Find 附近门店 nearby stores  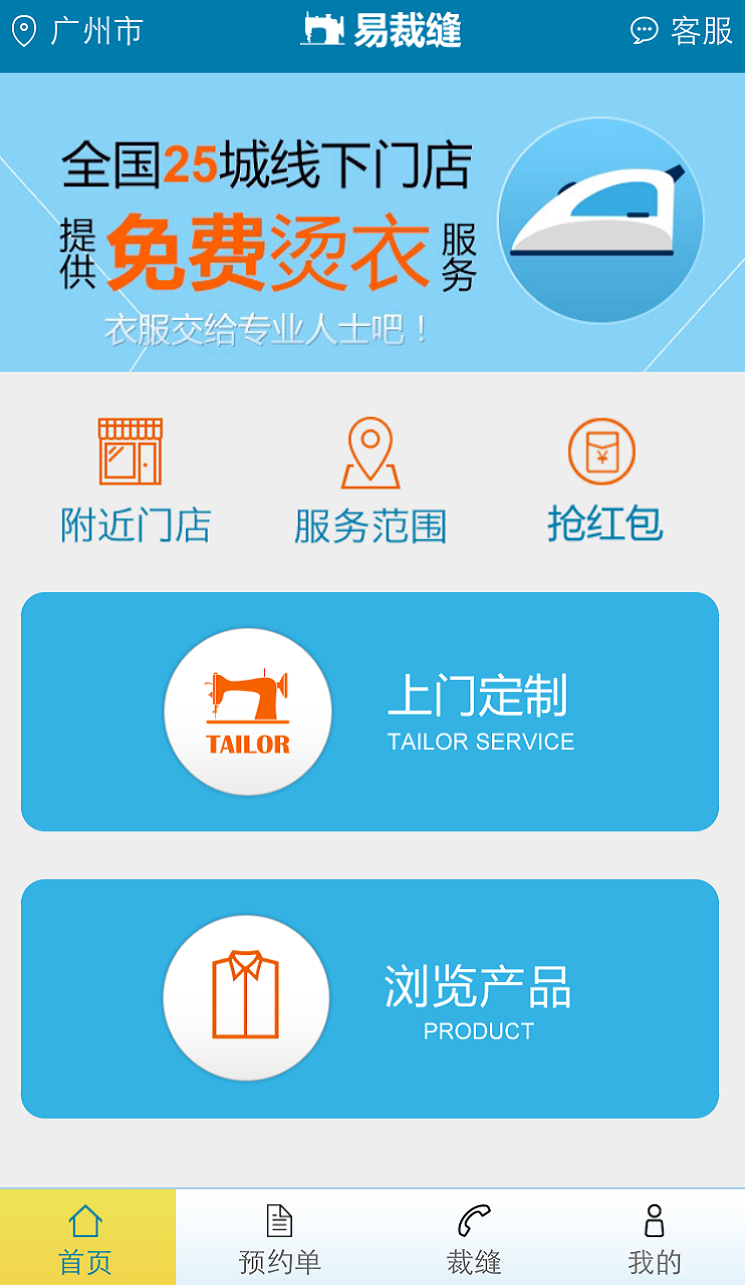click(134, 481)
